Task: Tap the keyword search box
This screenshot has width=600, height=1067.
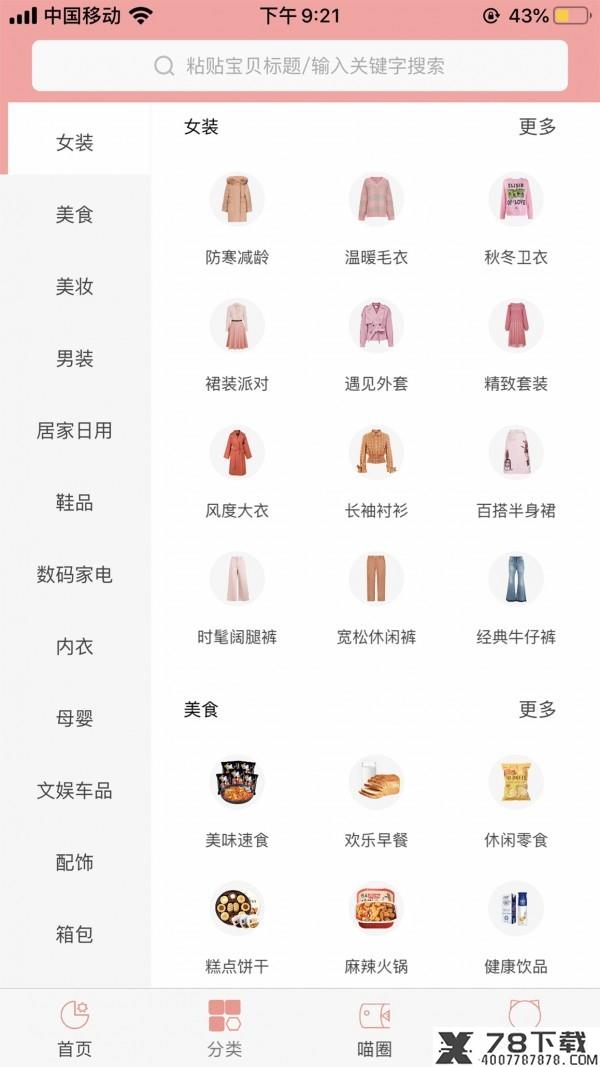Action: tap(299, 65)
